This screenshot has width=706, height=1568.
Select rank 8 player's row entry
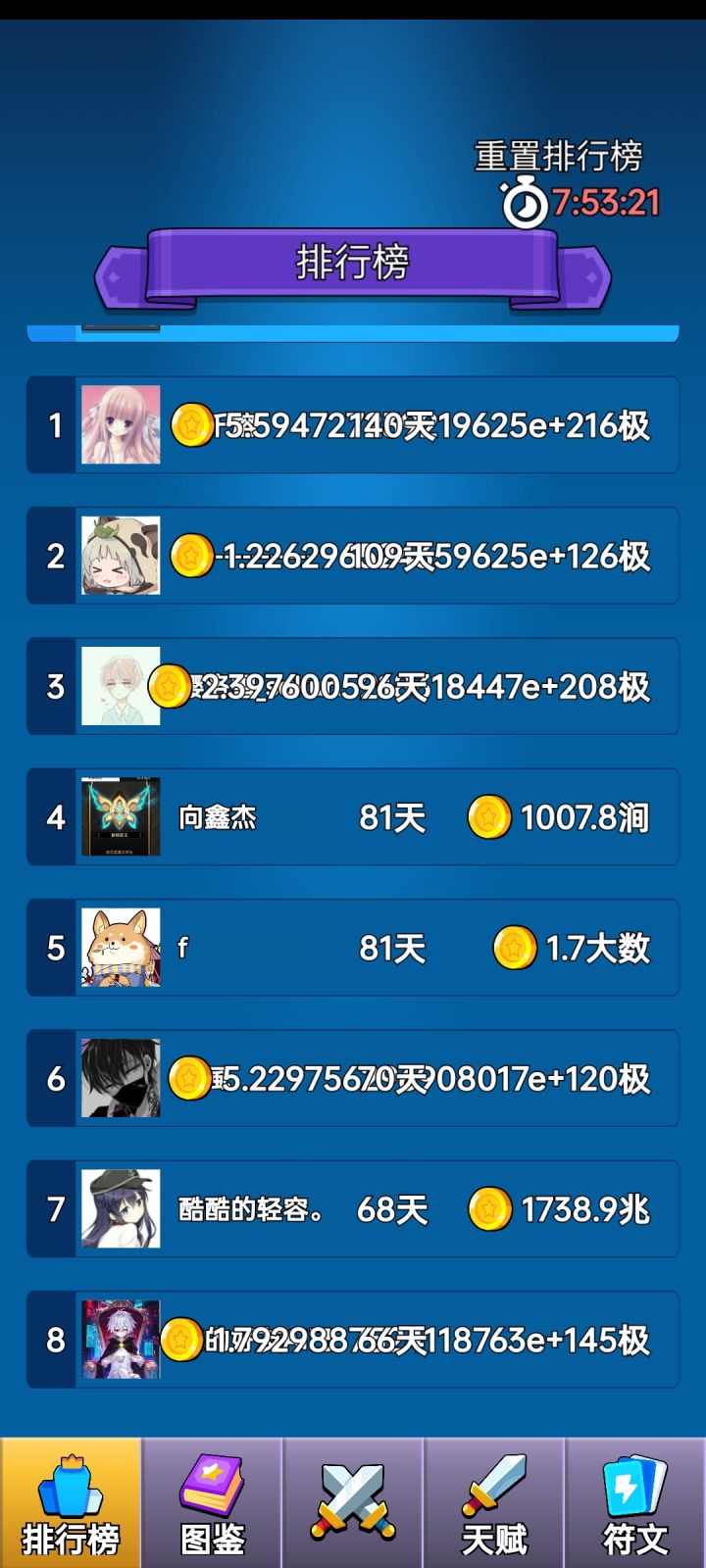click(353, 1339)
